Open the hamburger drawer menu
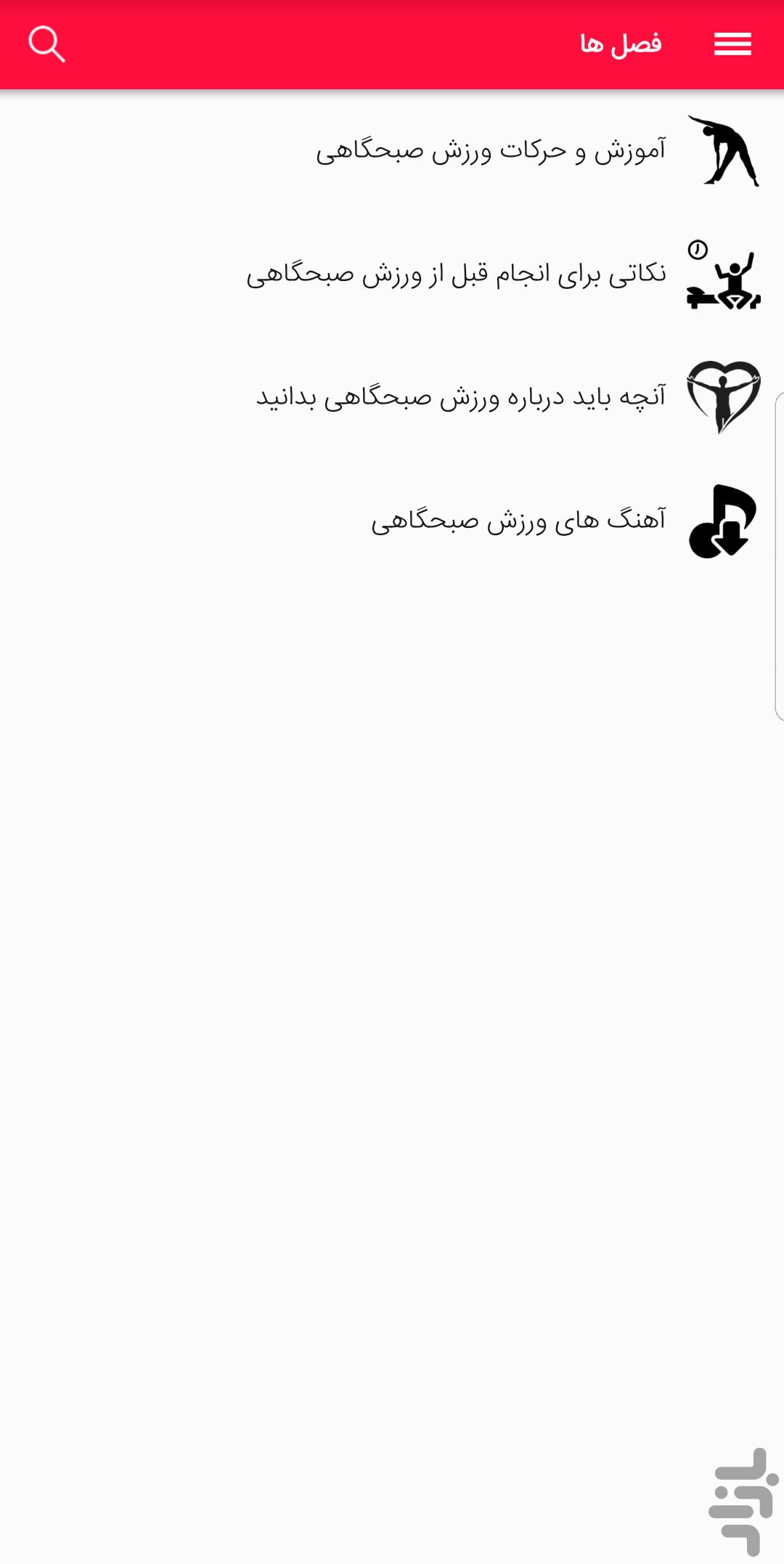The image size is (784, 1564). click(732, 44)
